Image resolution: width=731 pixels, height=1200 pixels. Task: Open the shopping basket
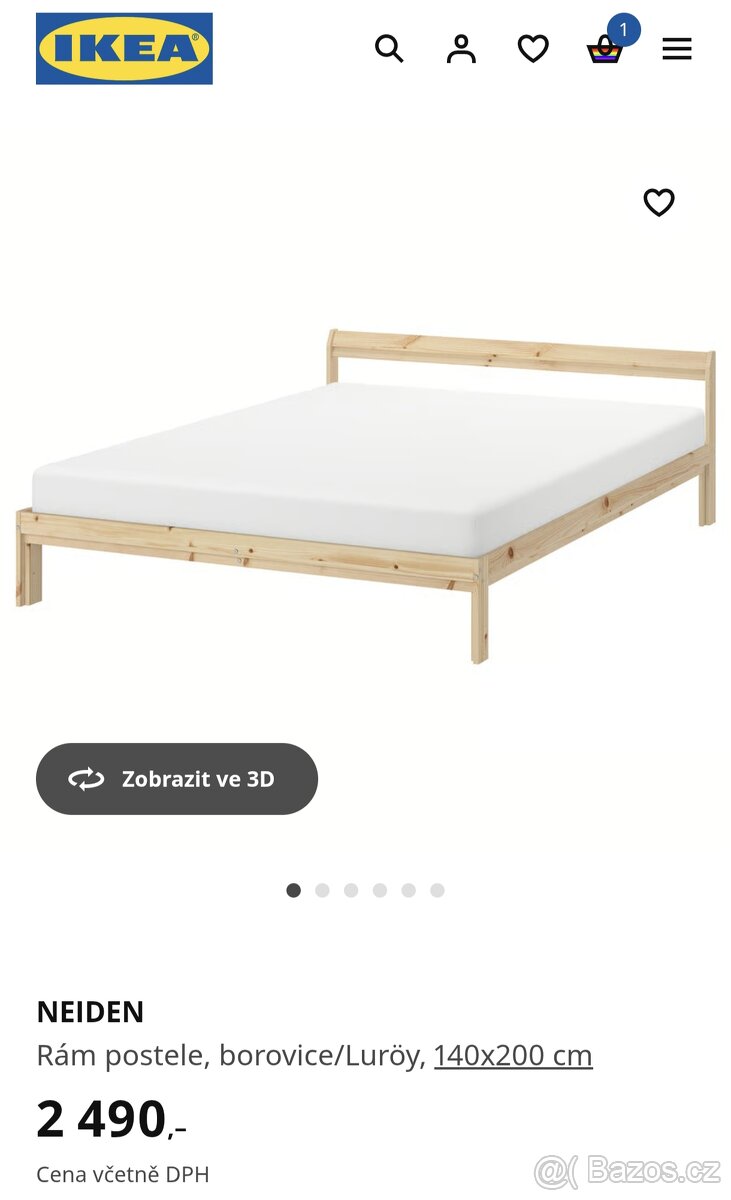[605, 50]
